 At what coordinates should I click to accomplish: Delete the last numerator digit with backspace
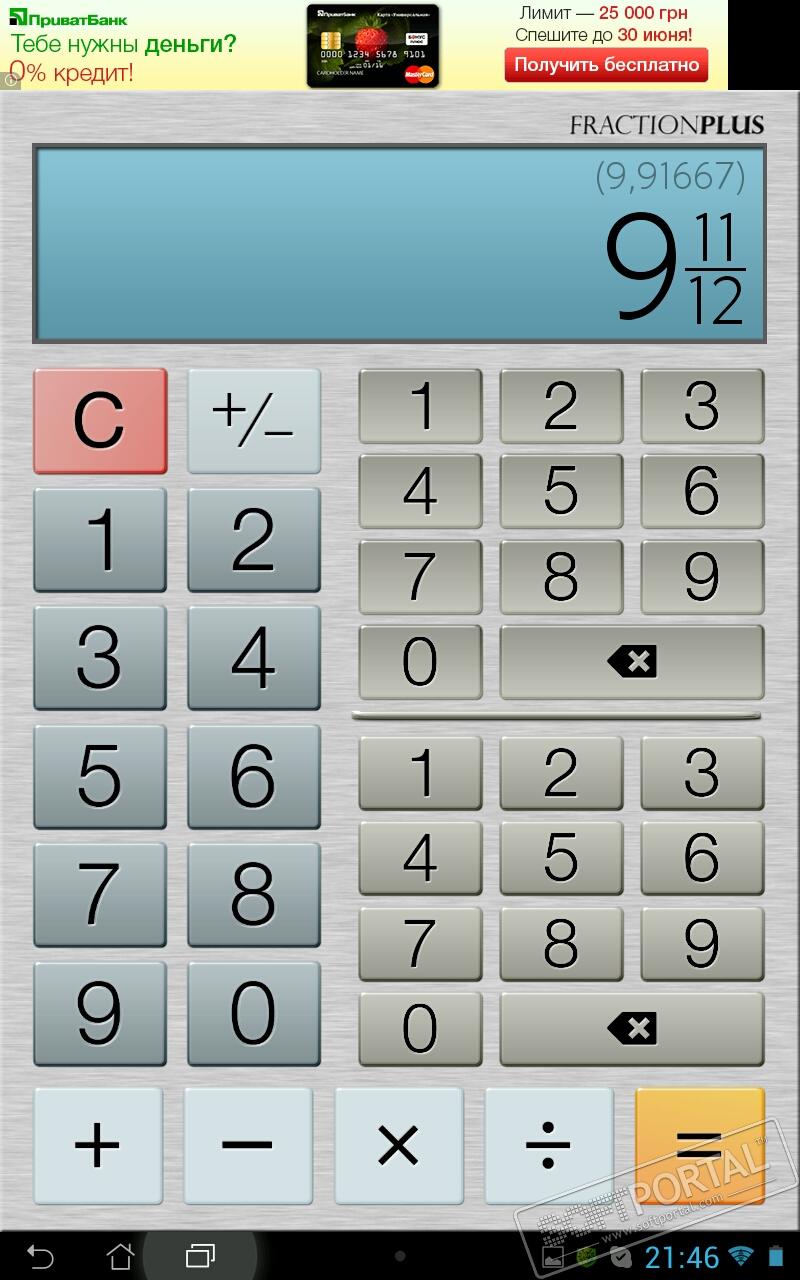(x=631, y=661)
